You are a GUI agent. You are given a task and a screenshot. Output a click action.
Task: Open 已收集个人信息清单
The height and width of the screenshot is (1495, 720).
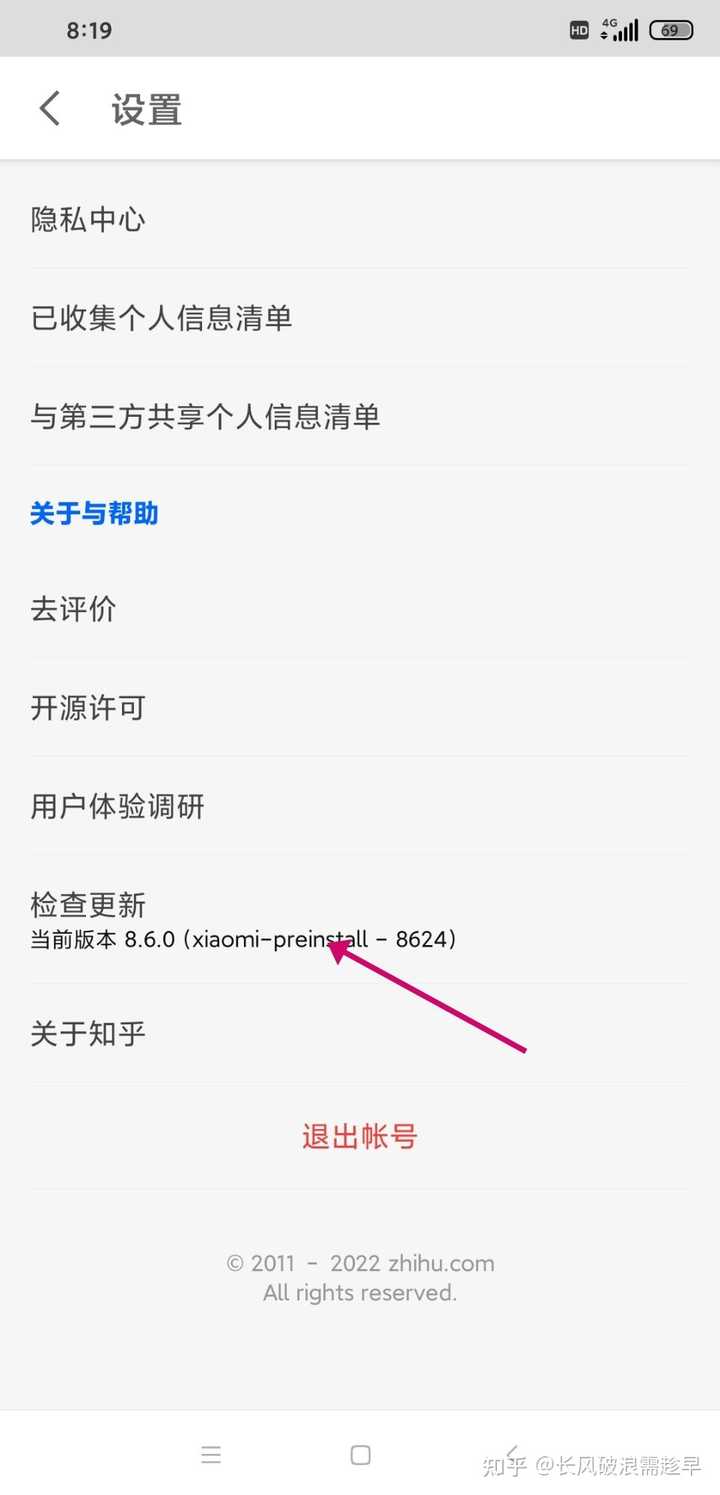pyautogui.click(x=360, y=318)
